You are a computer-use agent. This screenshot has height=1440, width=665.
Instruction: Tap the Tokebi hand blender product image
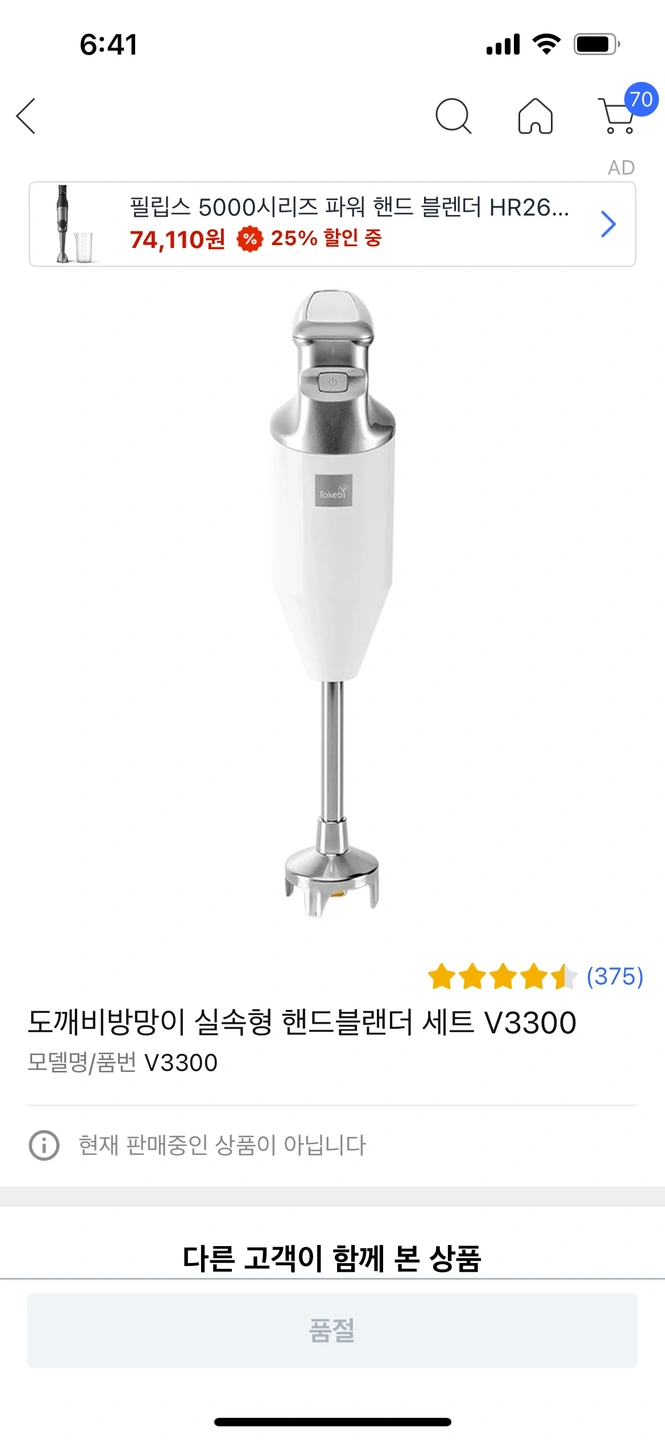point(332,600)
